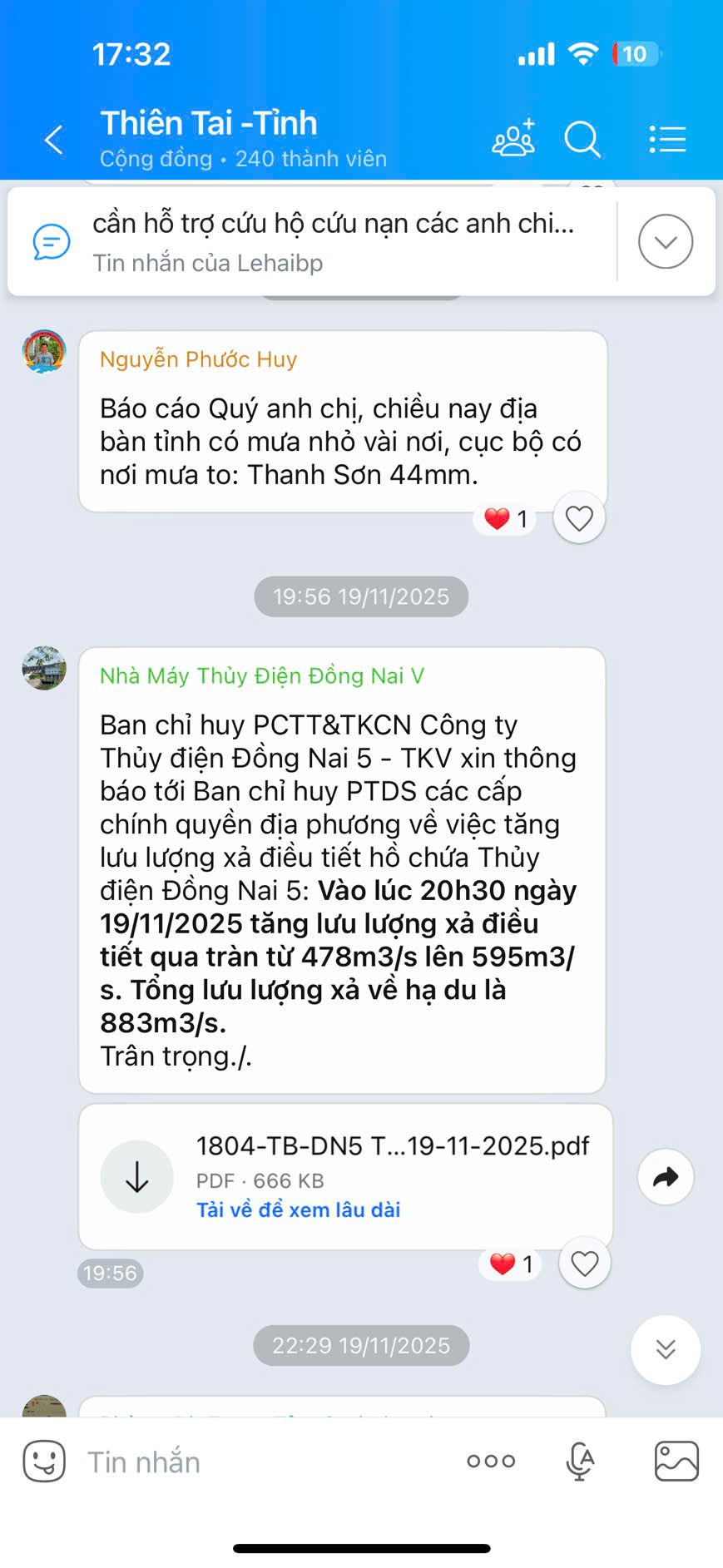Toggle heart reaction on the Đồng Nai V announcement

click(584, 1263)
